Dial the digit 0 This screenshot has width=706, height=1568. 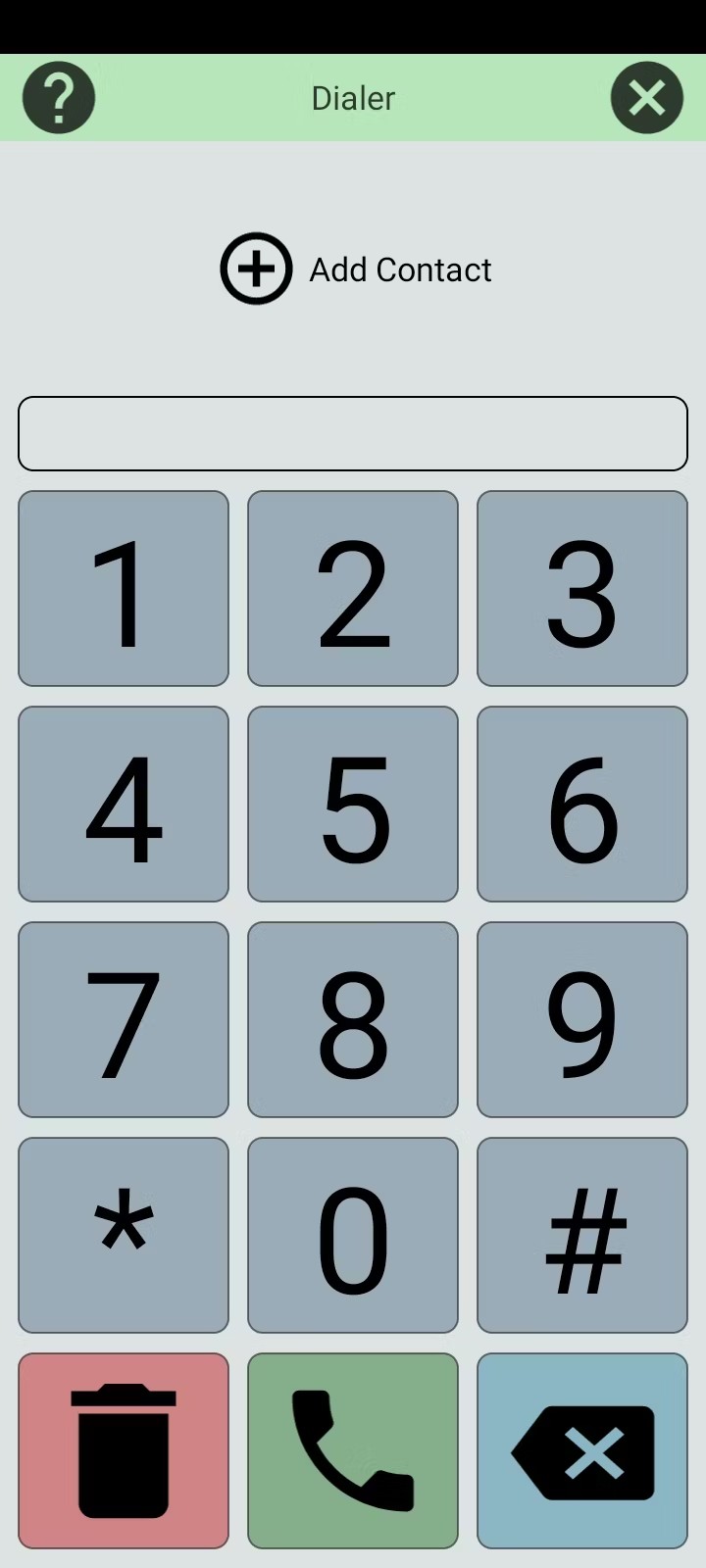tap(353, 1235)
